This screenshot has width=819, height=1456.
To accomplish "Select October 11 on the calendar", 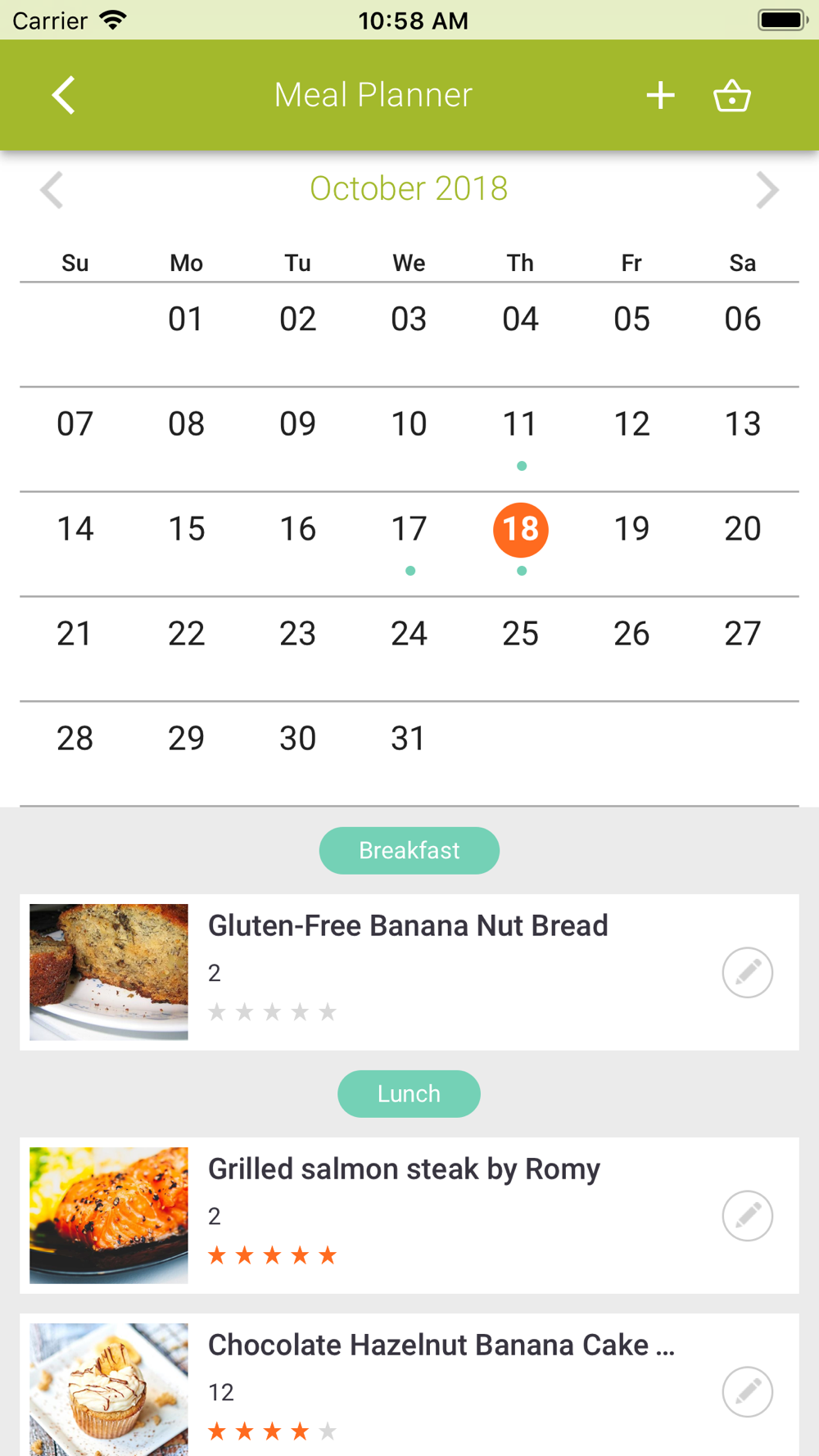I will pyautogui.click(x=521, y=425).
